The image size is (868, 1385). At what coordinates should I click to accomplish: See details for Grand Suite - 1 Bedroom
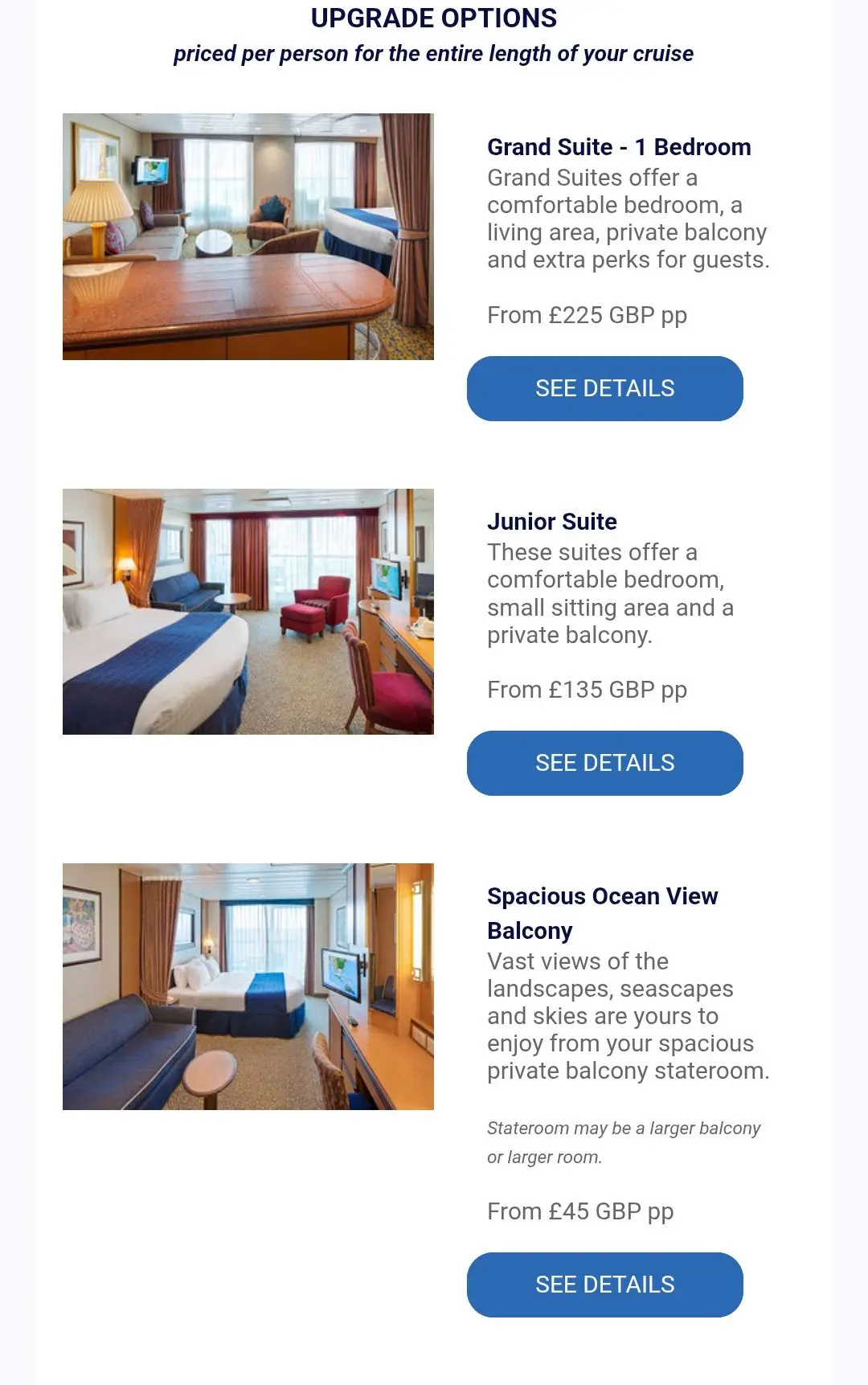(x=604, y=388)
